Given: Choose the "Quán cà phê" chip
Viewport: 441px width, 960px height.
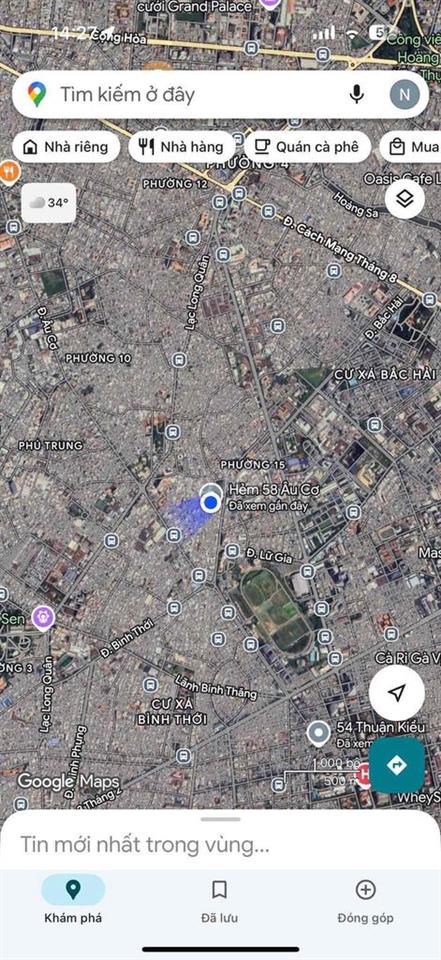Looking at the screenshot, I should coord(307,147).
